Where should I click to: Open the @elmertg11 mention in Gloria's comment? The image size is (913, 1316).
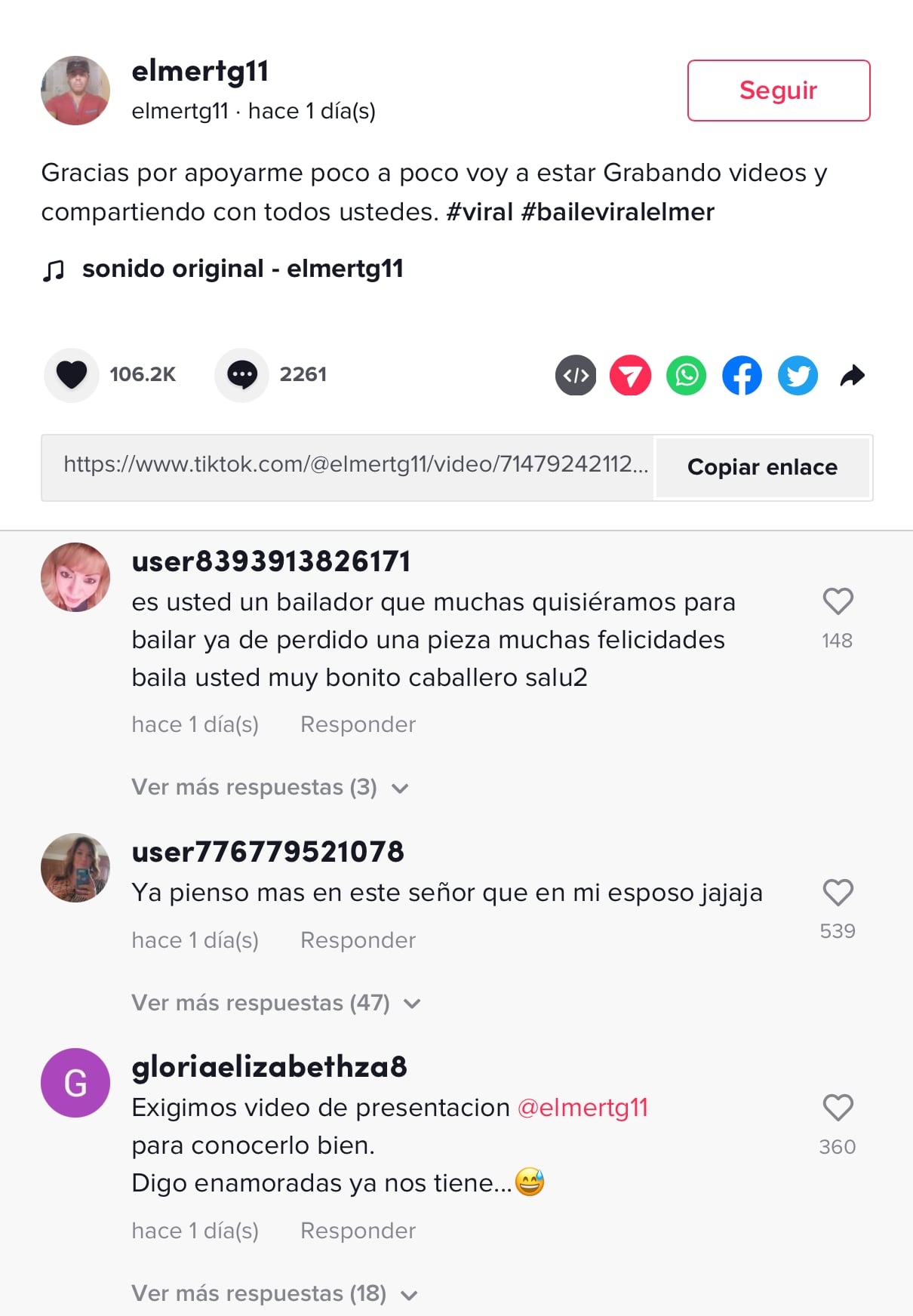pyautogui.click(x=583, y=1108)
